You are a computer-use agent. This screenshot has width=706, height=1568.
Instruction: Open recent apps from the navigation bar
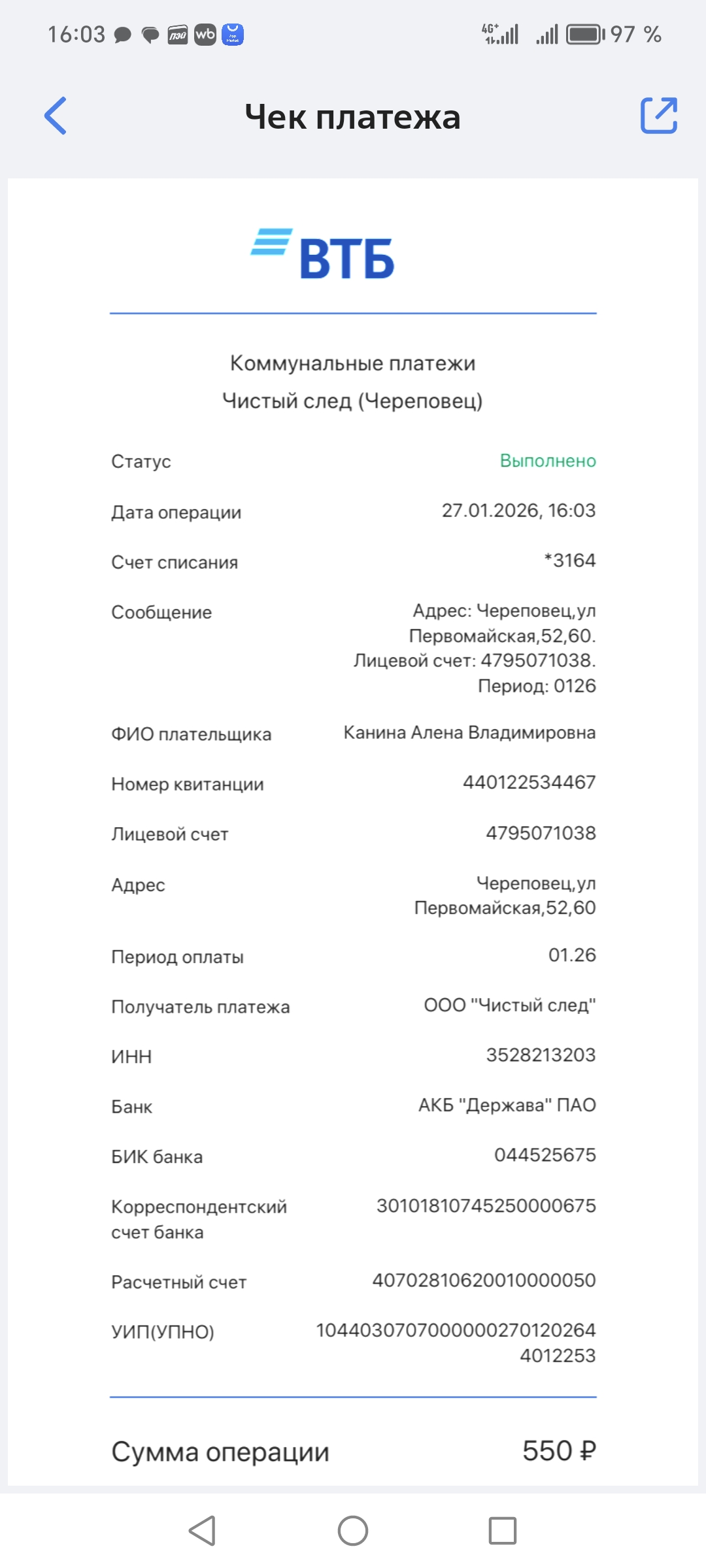coord(502,1530)
